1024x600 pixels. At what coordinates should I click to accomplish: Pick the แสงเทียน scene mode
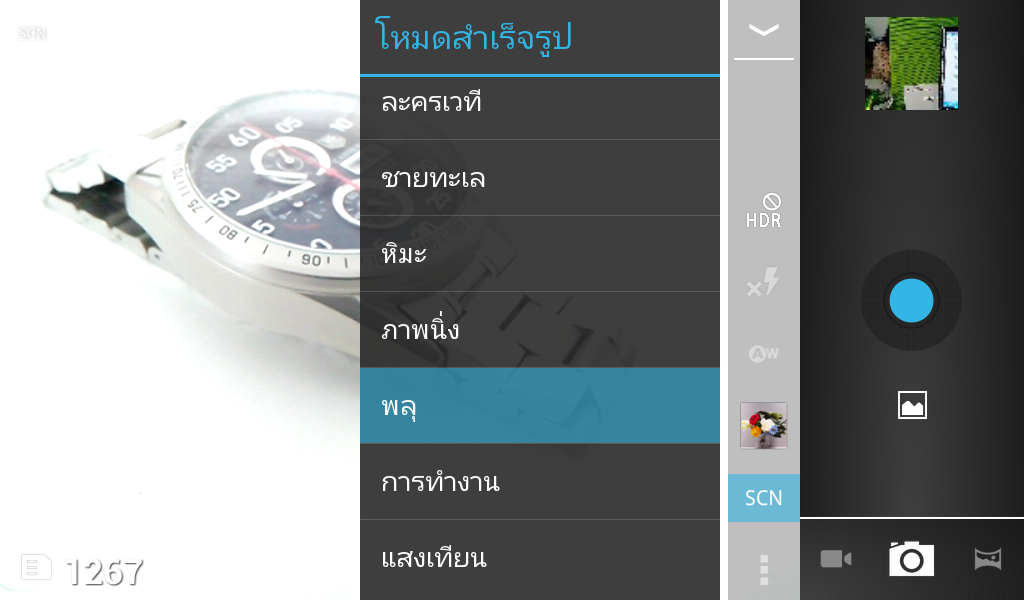pyautogui.click(x=540, y=557)
